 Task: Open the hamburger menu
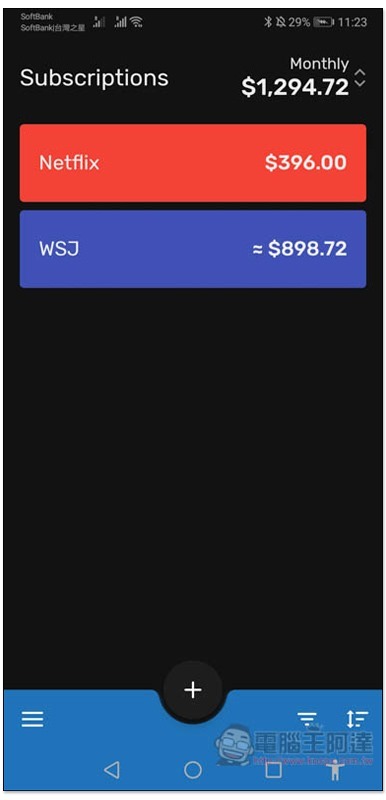[x=32, y=719]
